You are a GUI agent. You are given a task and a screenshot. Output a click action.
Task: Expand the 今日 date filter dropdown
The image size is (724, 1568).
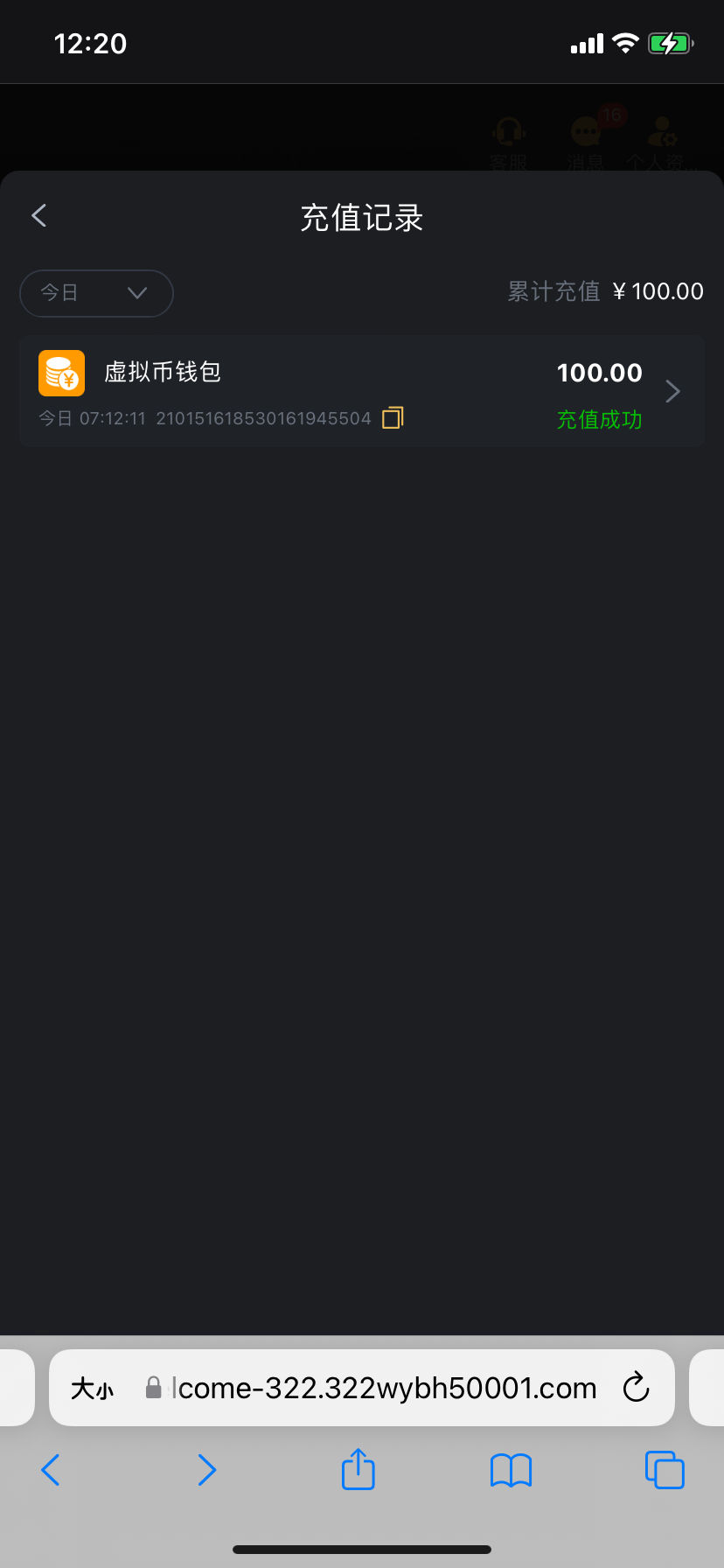click(96, 293)
